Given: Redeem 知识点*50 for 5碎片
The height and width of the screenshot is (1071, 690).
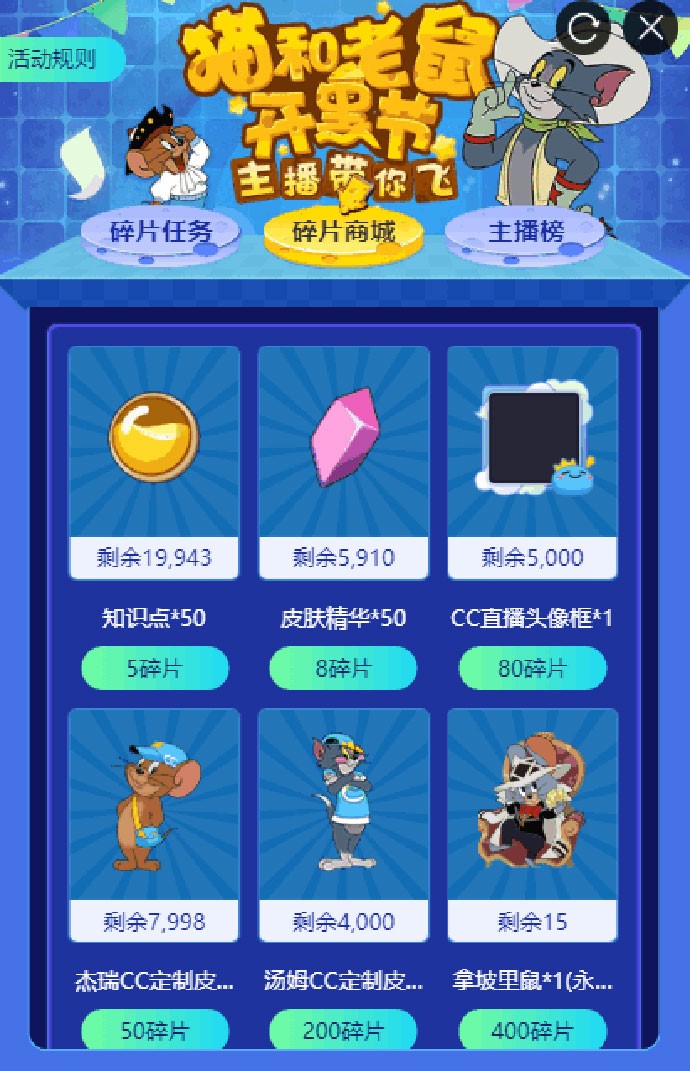Looking at the screenshot, I should [154, 669].
